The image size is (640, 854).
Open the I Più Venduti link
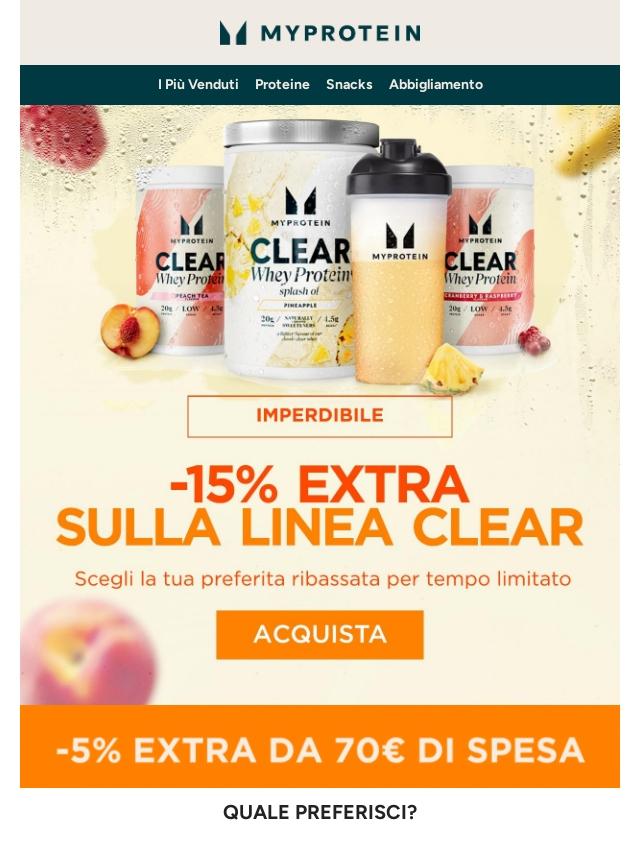point(198,85)
